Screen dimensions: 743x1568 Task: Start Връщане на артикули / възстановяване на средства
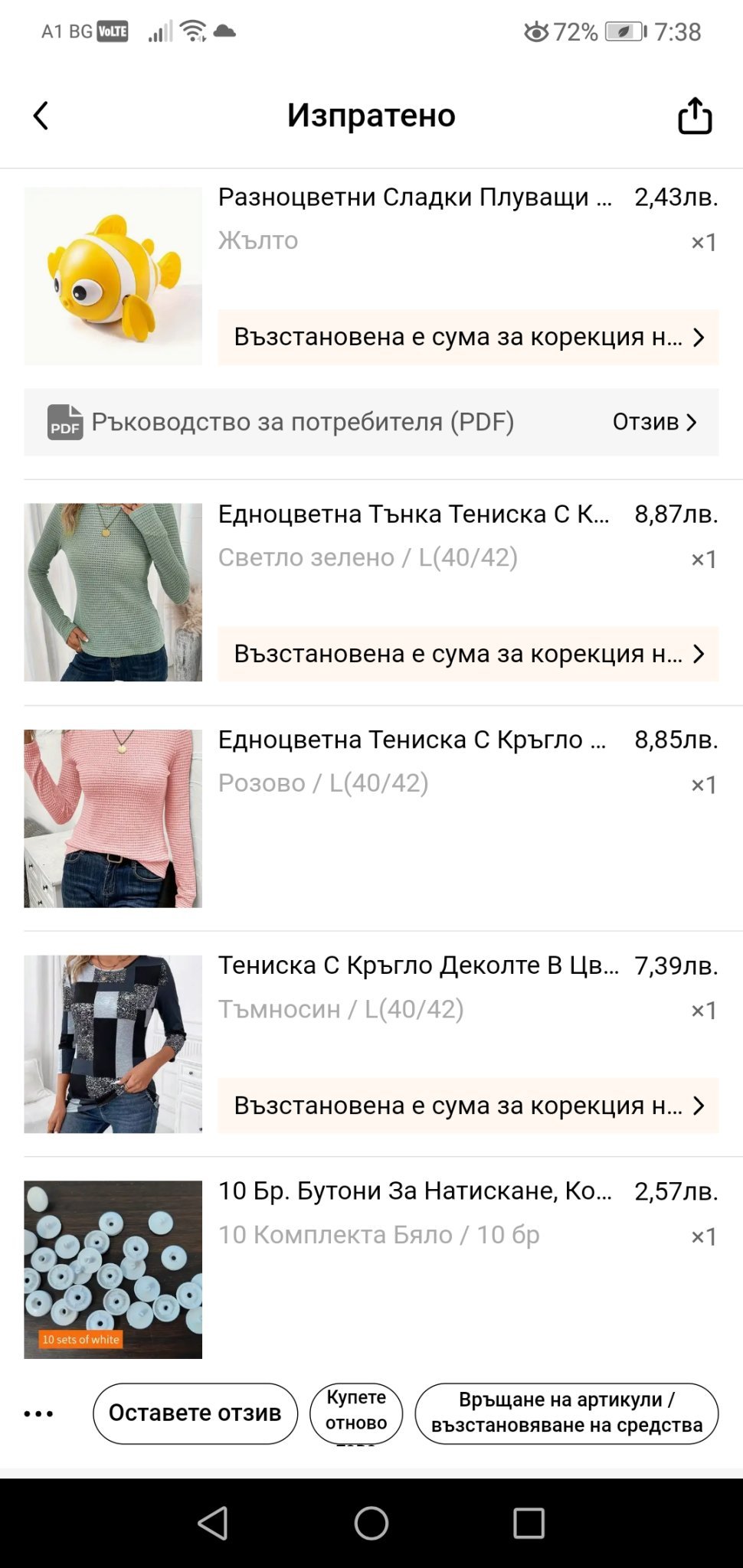pyautogui.click(x=567, y=1413)
